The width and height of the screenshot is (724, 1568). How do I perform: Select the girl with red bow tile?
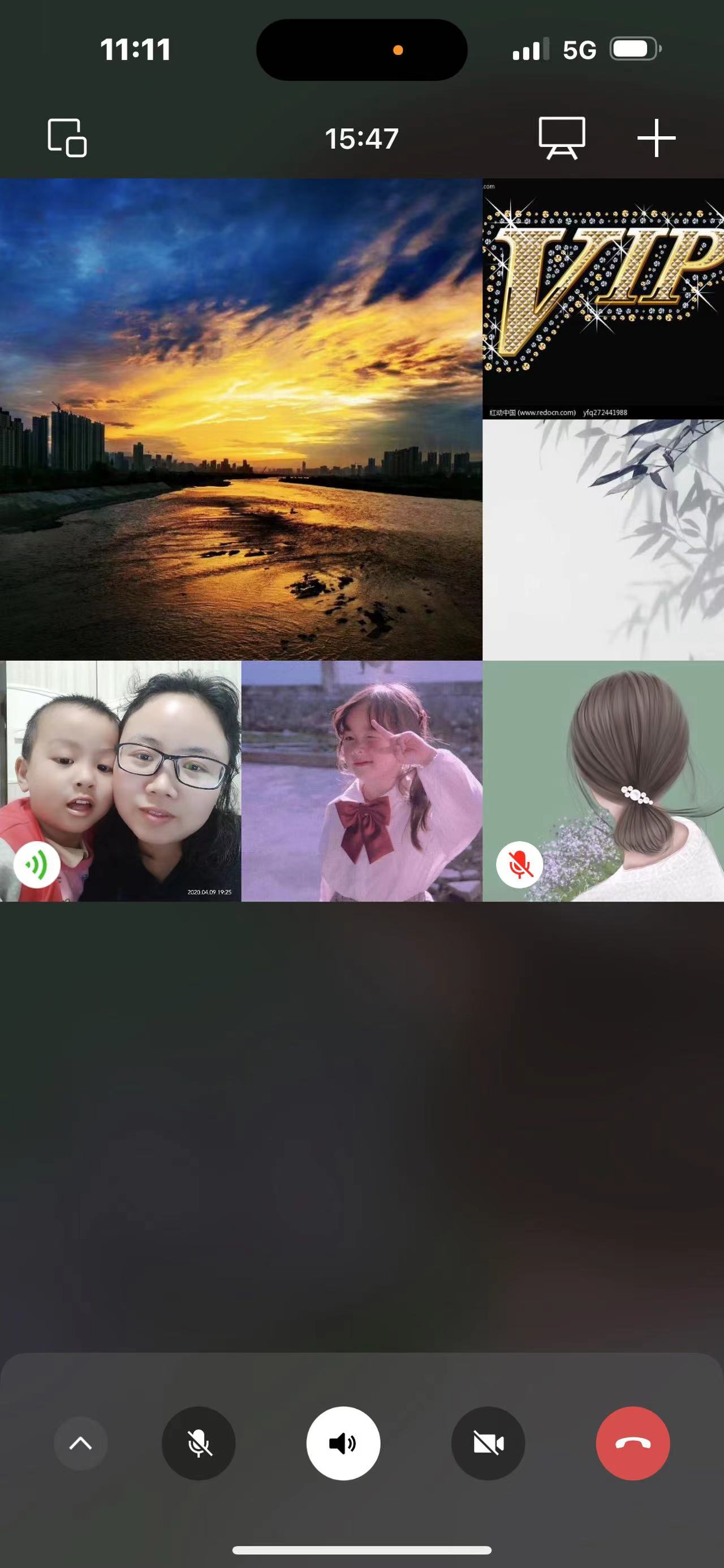[x=361, y=781]
